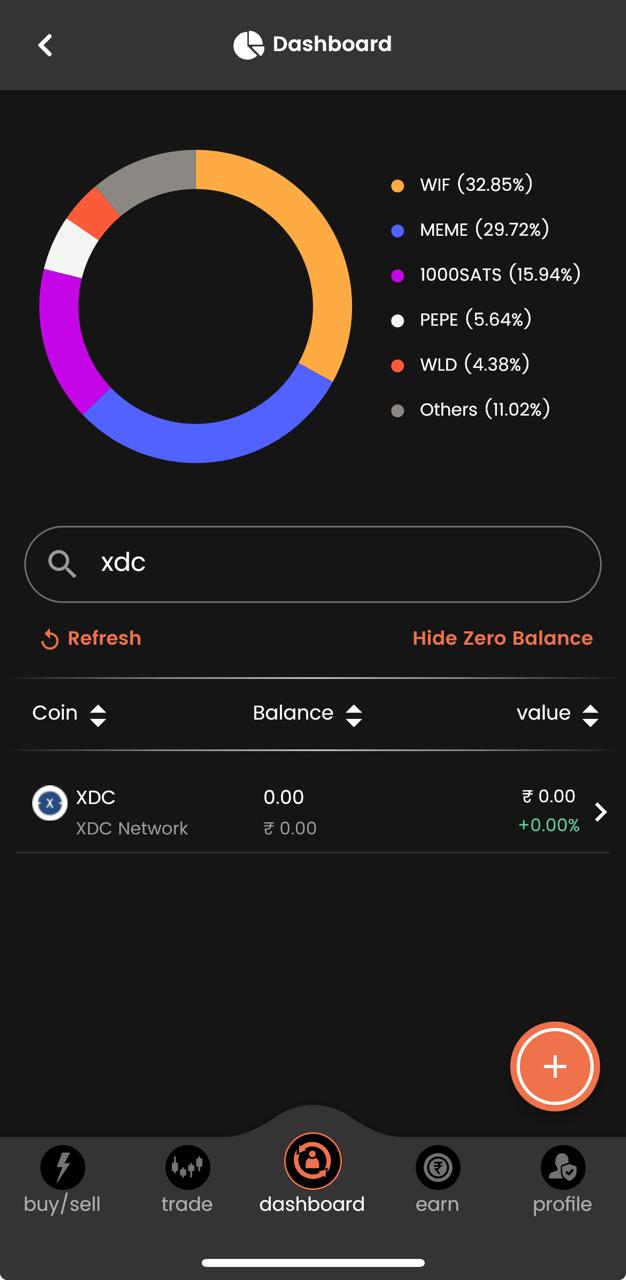626x1280 pixels.
Task: Open the profile tab
Action: (x=562, y=1181)
